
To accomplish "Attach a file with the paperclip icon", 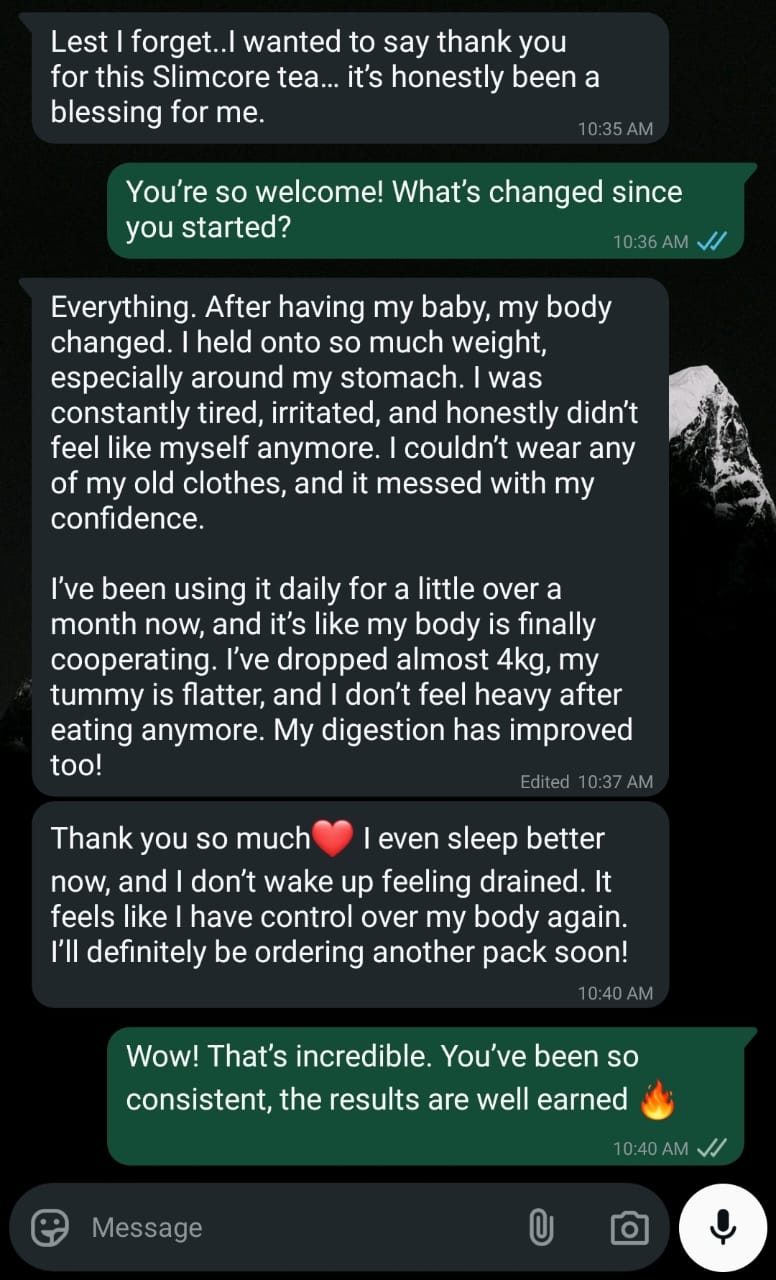I will [x=540, y=1227].
